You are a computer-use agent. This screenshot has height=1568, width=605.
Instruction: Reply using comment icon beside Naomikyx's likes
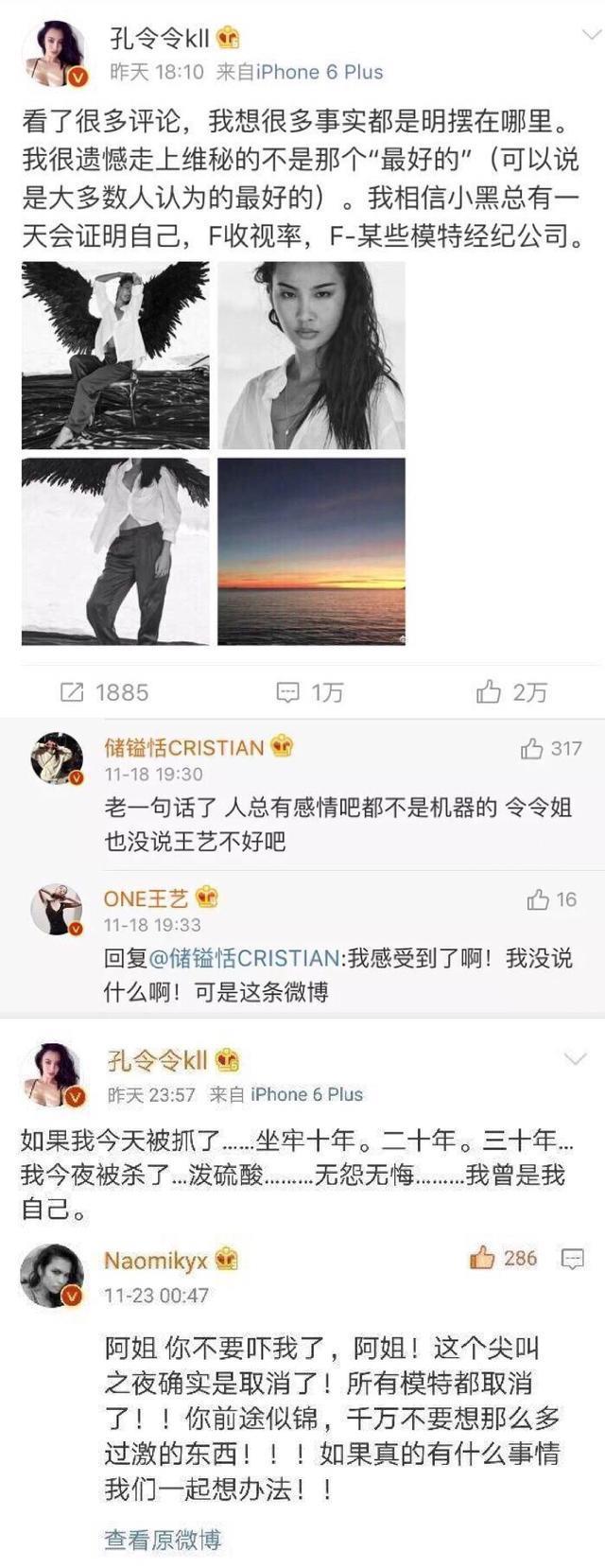tap(572, 1259)
